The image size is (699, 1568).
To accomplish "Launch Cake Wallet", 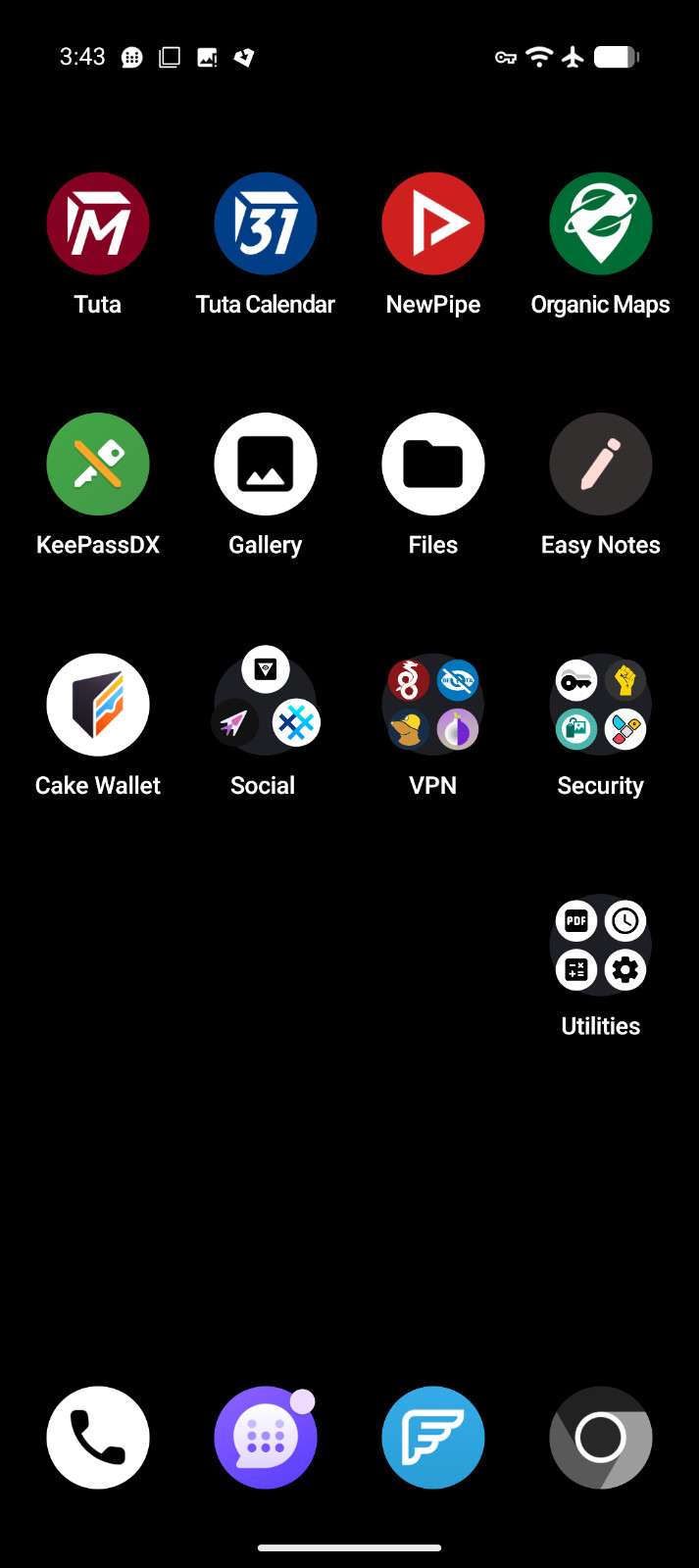I will (x=98, y=705).
